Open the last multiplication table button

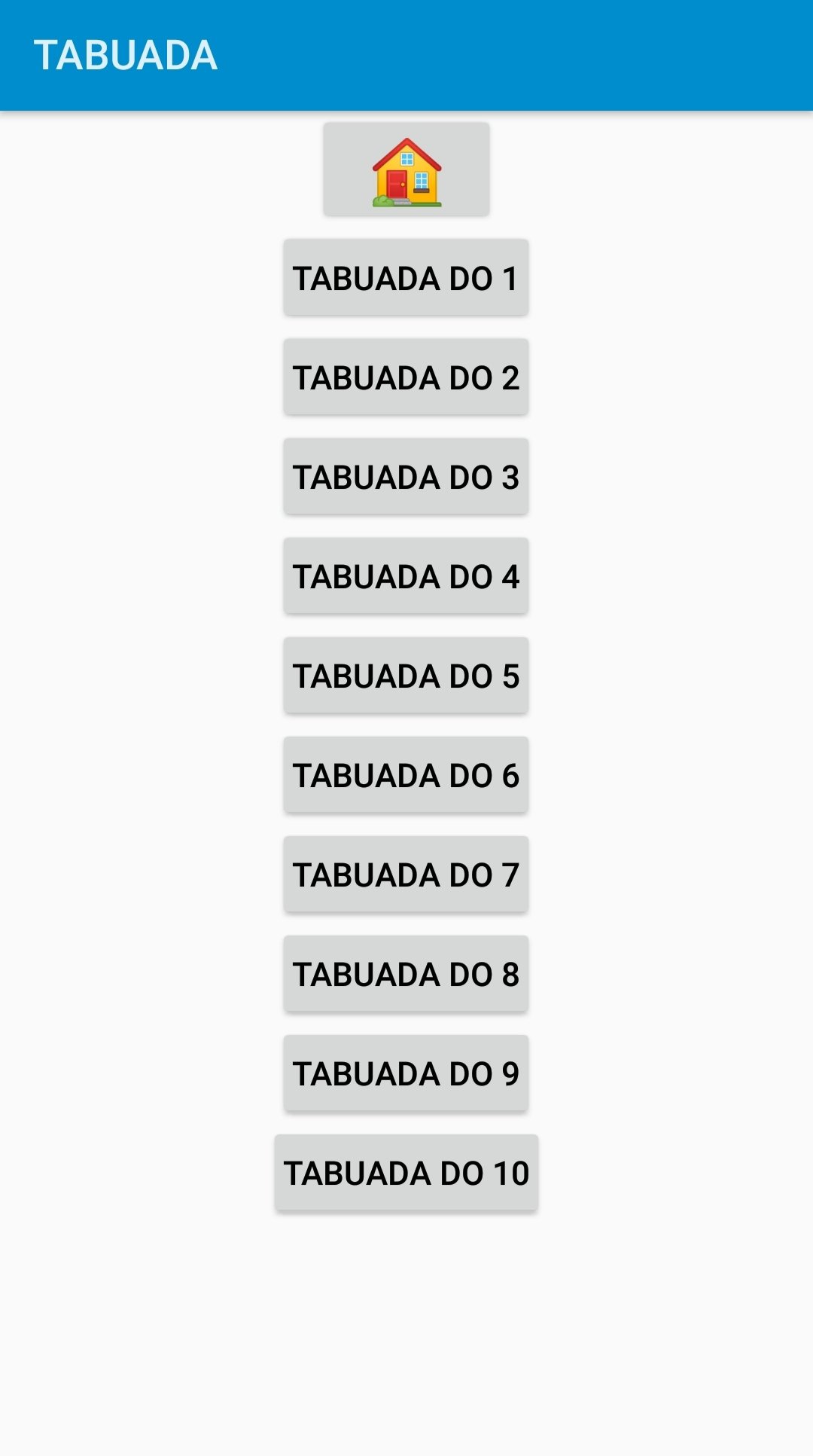406,1172
